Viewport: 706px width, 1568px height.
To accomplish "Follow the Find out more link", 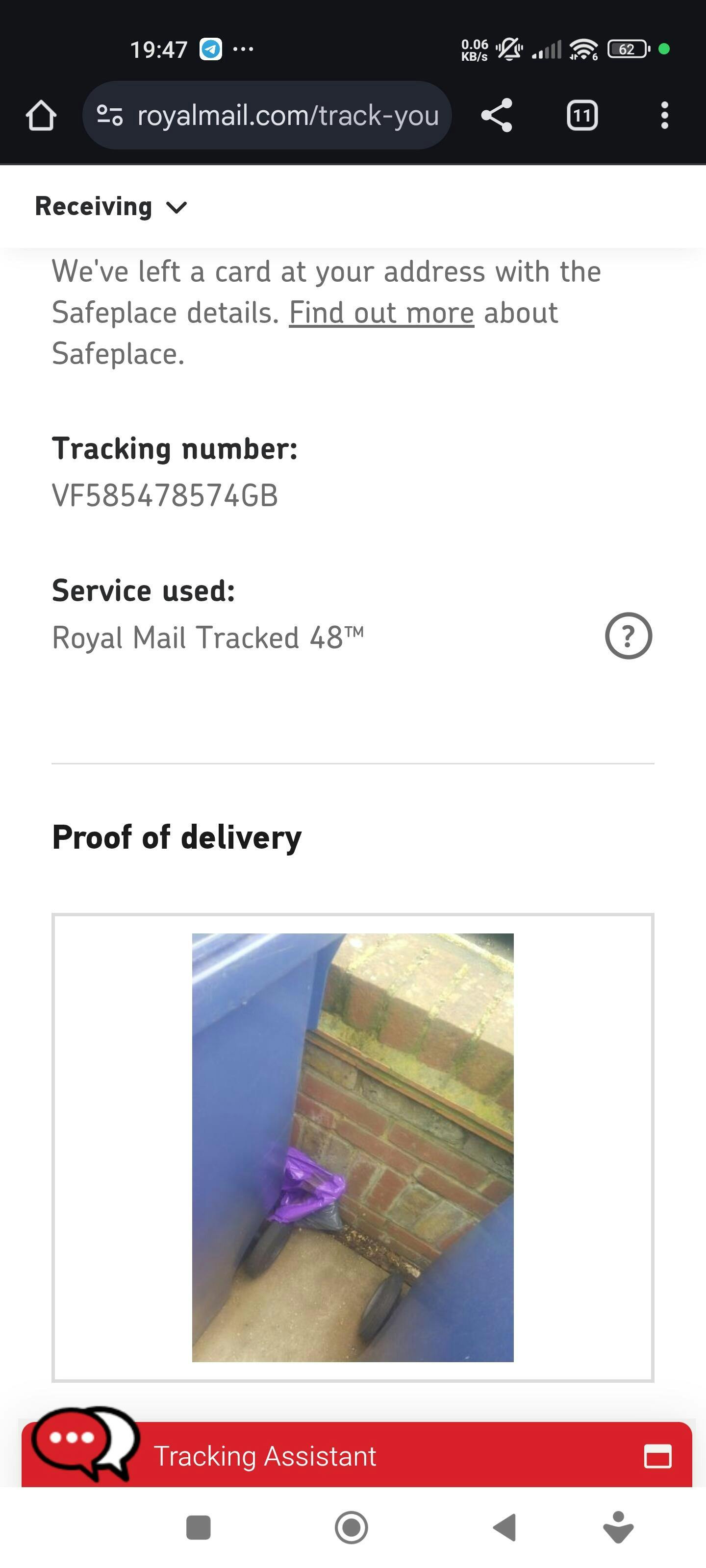I will point(381,313).
